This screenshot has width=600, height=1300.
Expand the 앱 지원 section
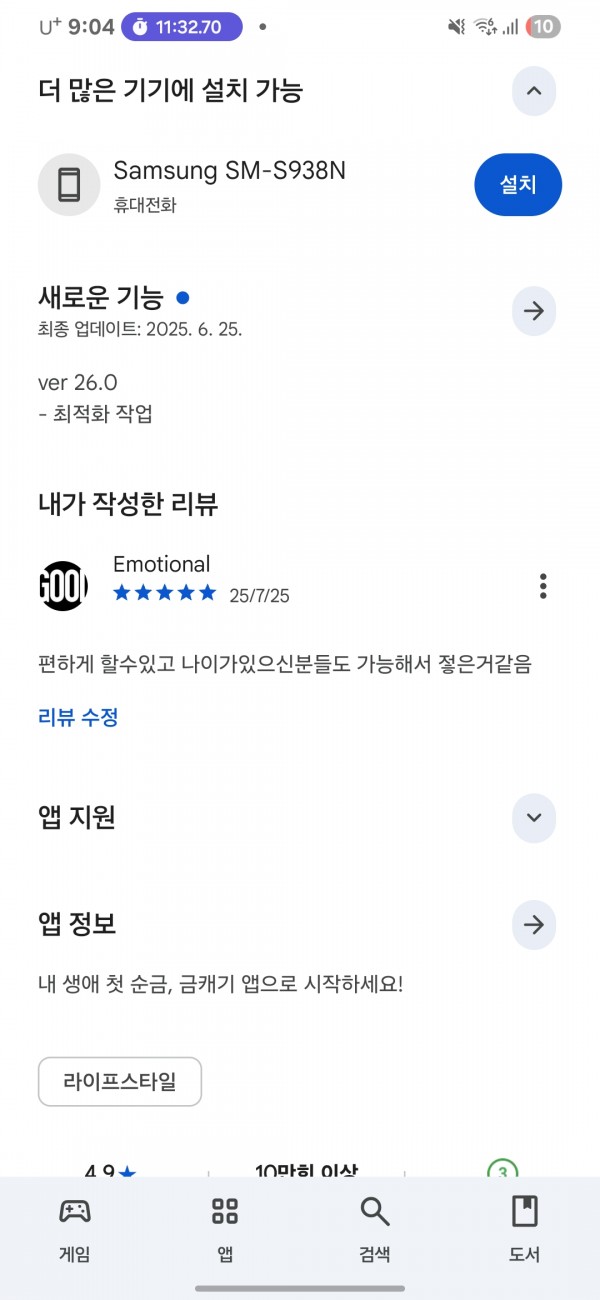[x=534, y=818]
